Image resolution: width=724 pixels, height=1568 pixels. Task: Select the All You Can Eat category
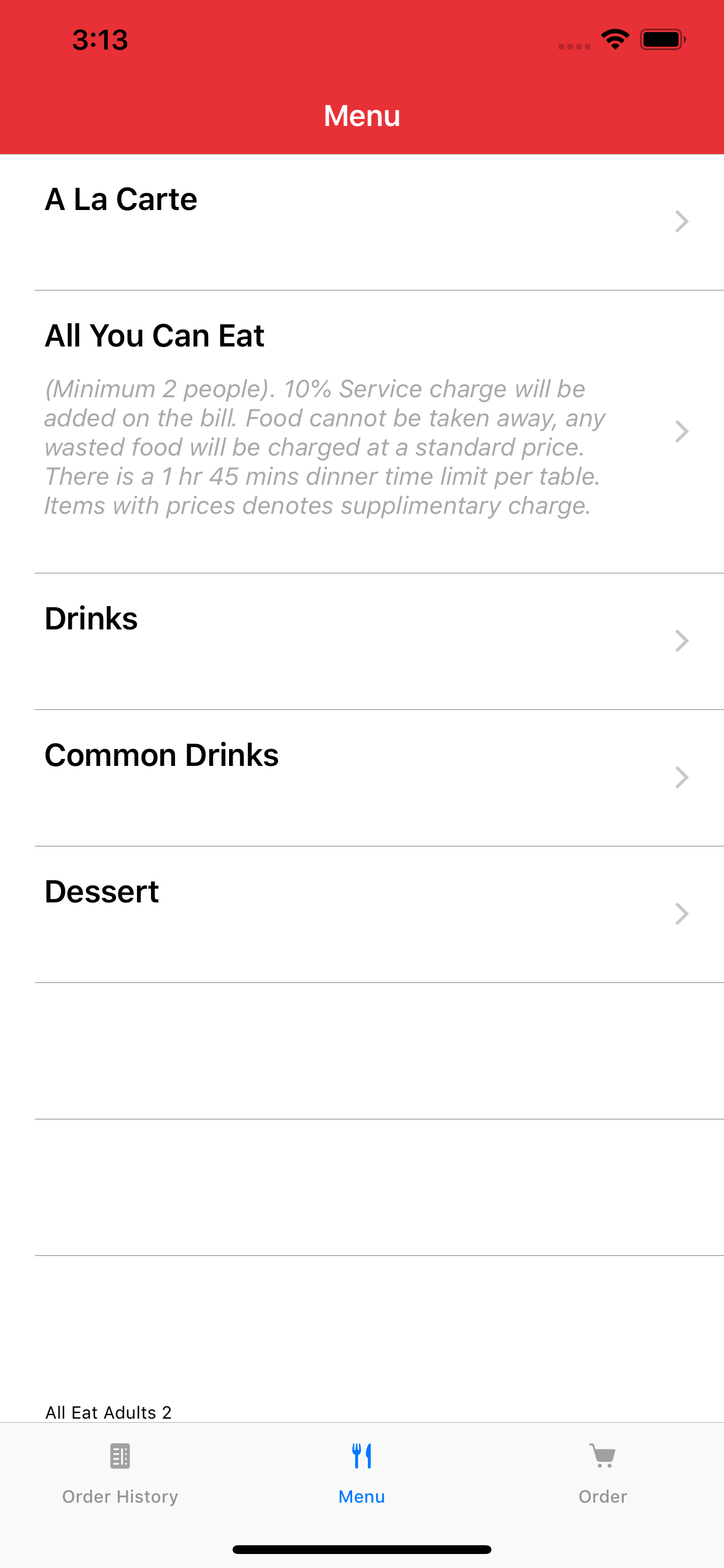[x=362, y=431]
